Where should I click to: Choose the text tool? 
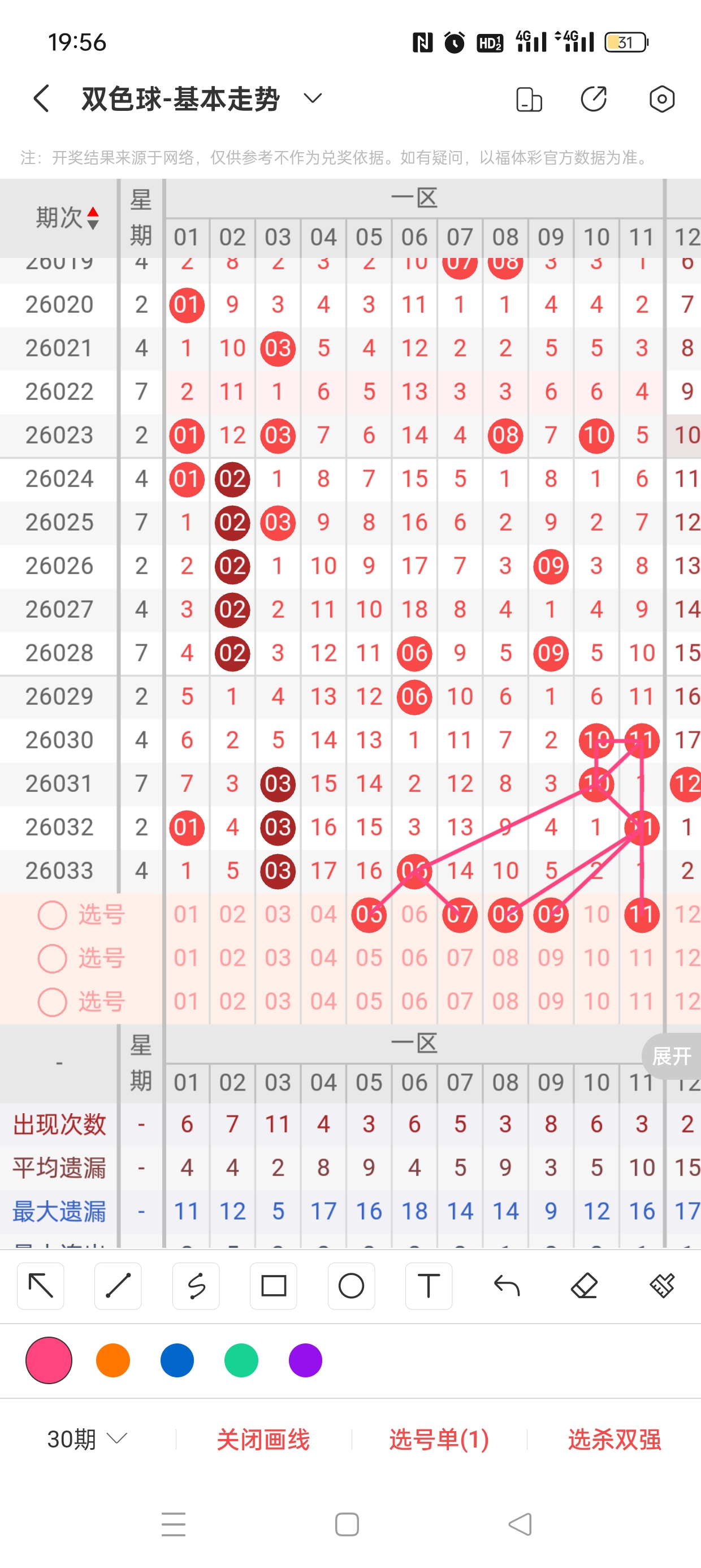coord(429,1286)
